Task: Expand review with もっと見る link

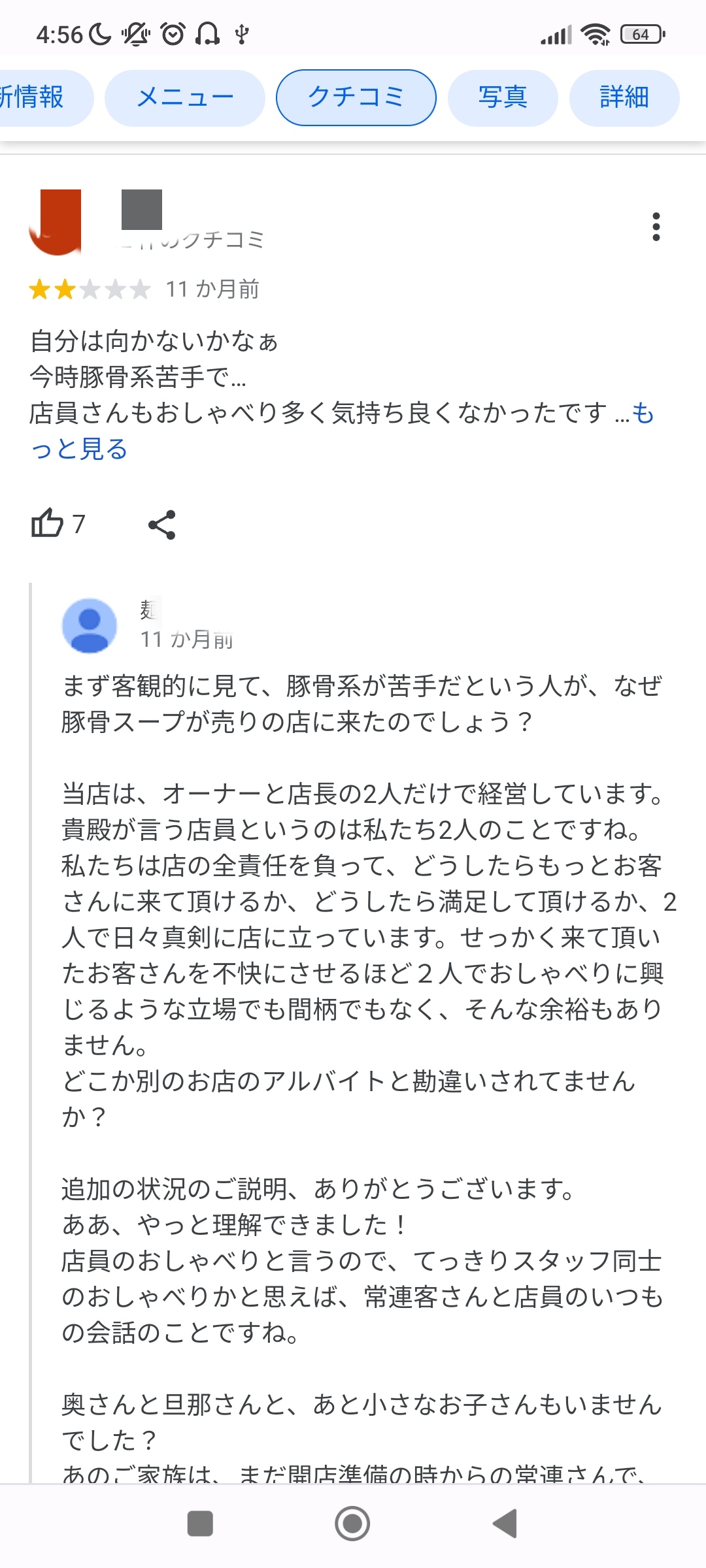Action: tap(78, 449)
